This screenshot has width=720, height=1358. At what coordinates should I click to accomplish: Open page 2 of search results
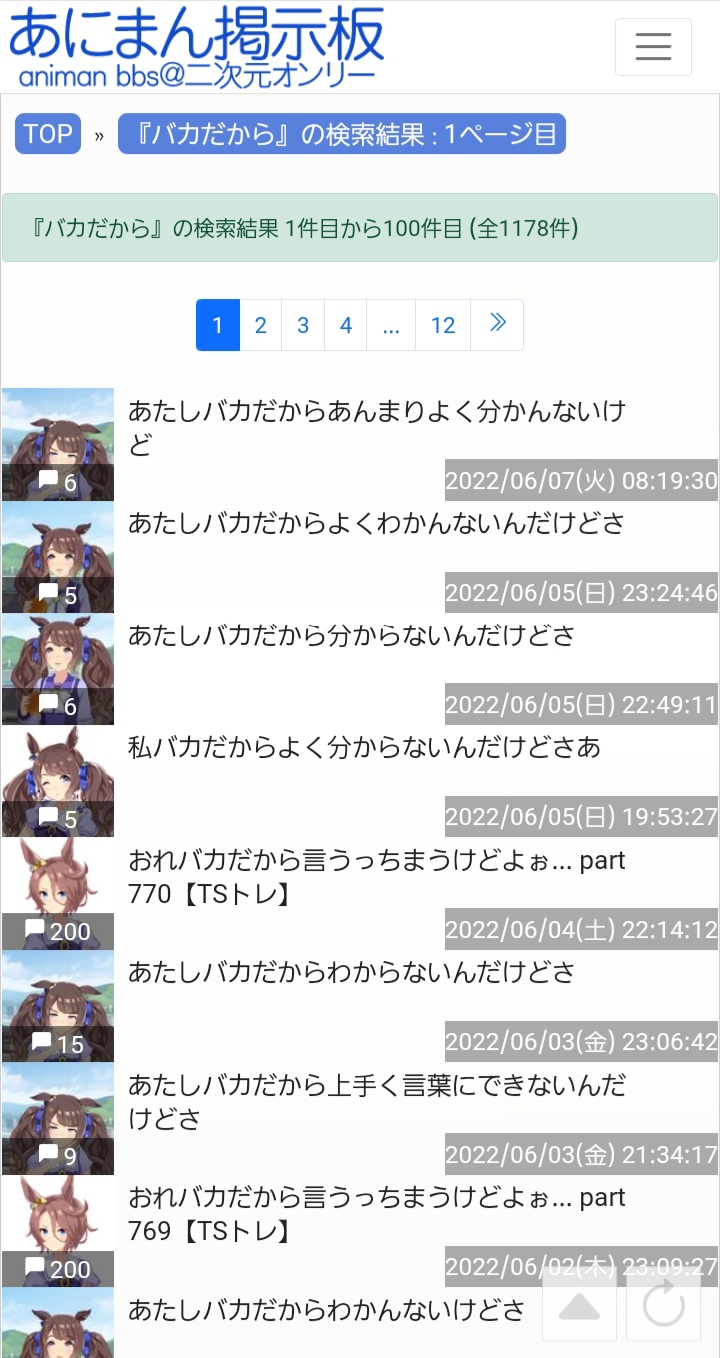pyautogui.click(x=261, y=325)
